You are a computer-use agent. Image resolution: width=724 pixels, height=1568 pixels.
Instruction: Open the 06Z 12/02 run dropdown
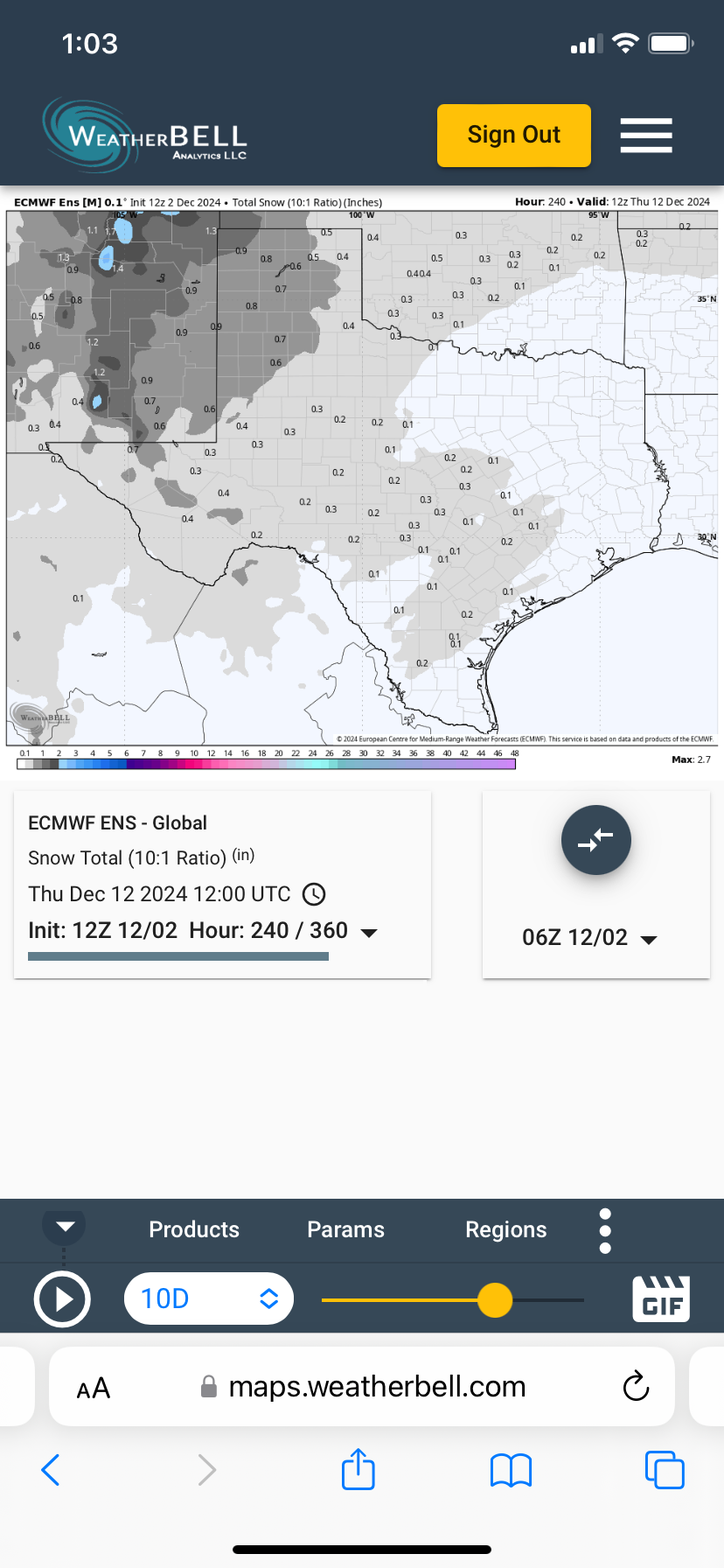(x=589, y=938)
